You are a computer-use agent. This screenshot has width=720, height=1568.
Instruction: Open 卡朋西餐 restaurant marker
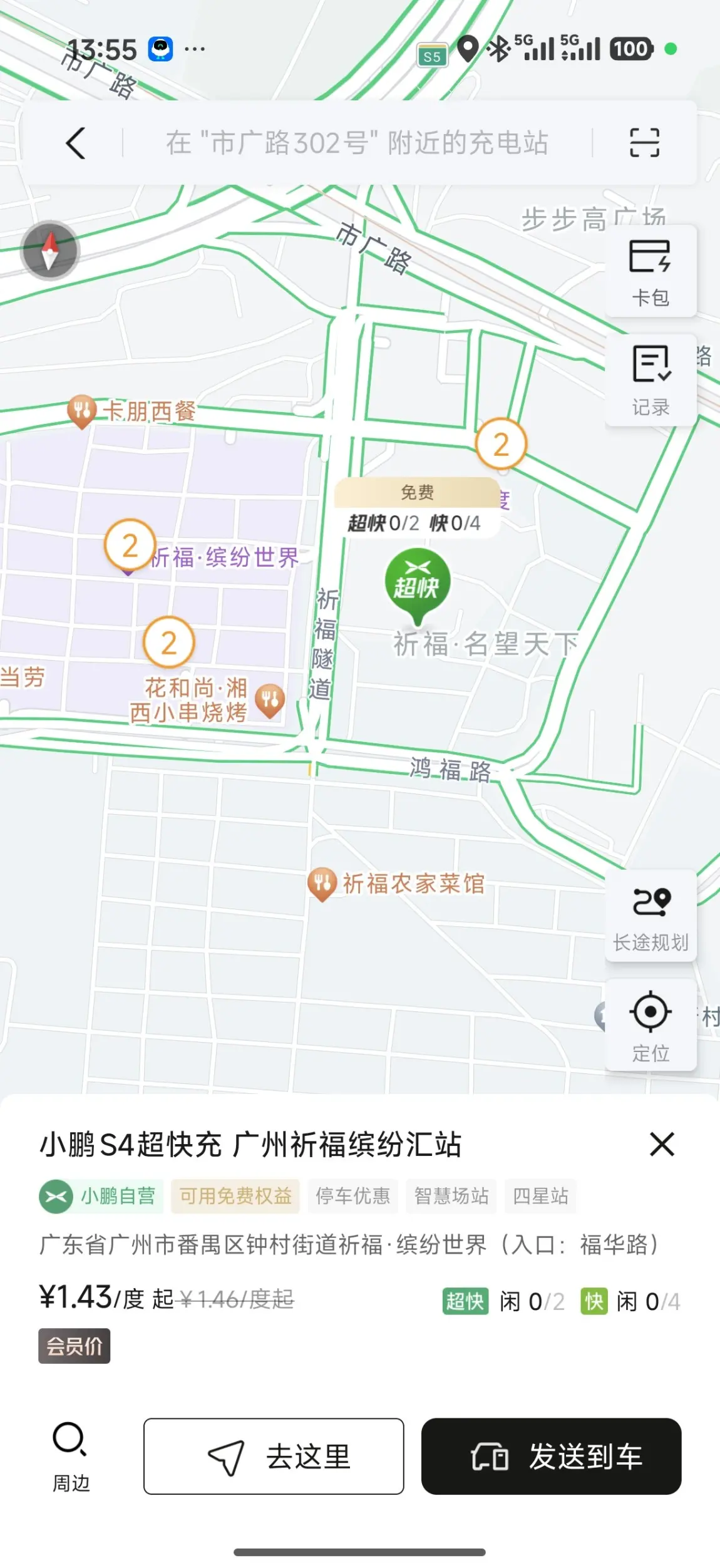click(x=81, y=411)
